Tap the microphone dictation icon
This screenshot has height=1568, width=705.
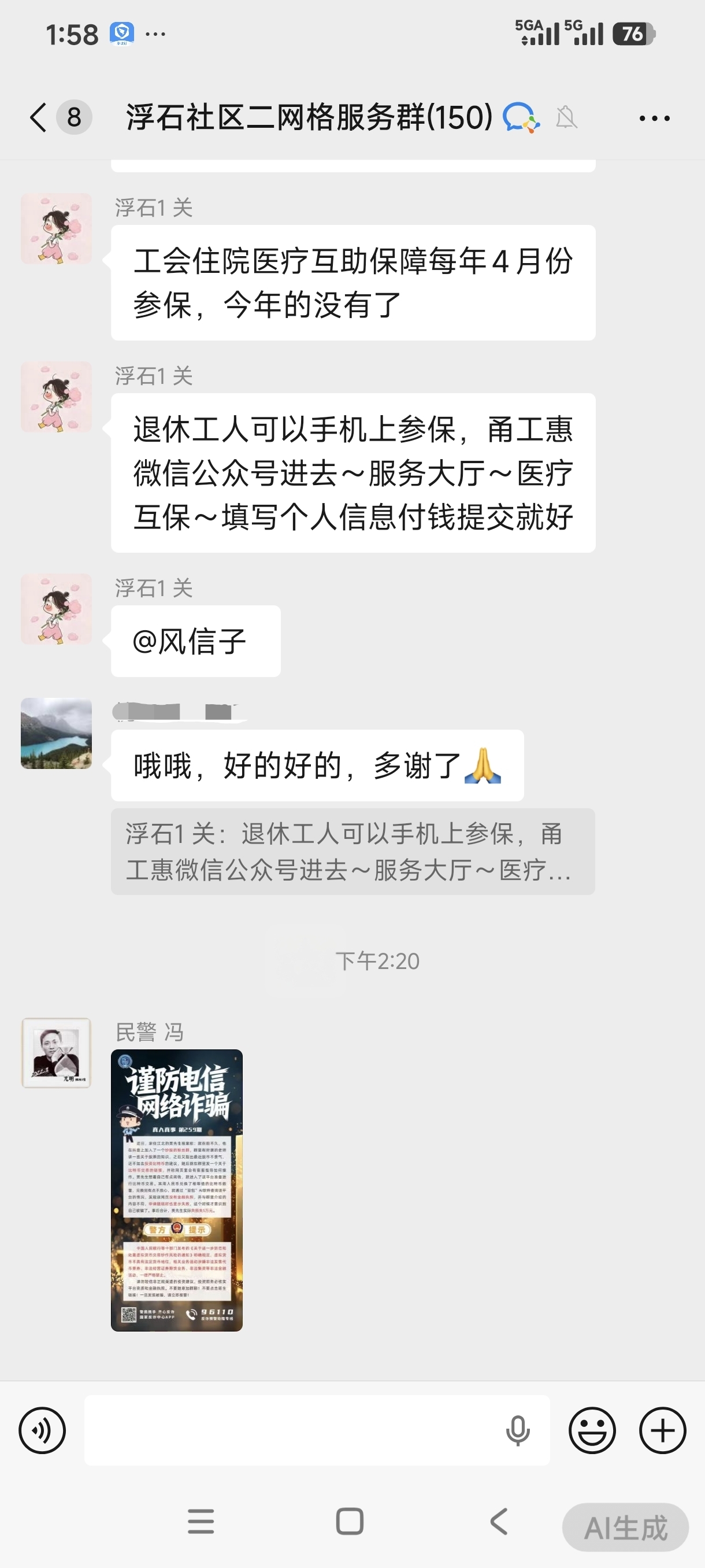518,1430
